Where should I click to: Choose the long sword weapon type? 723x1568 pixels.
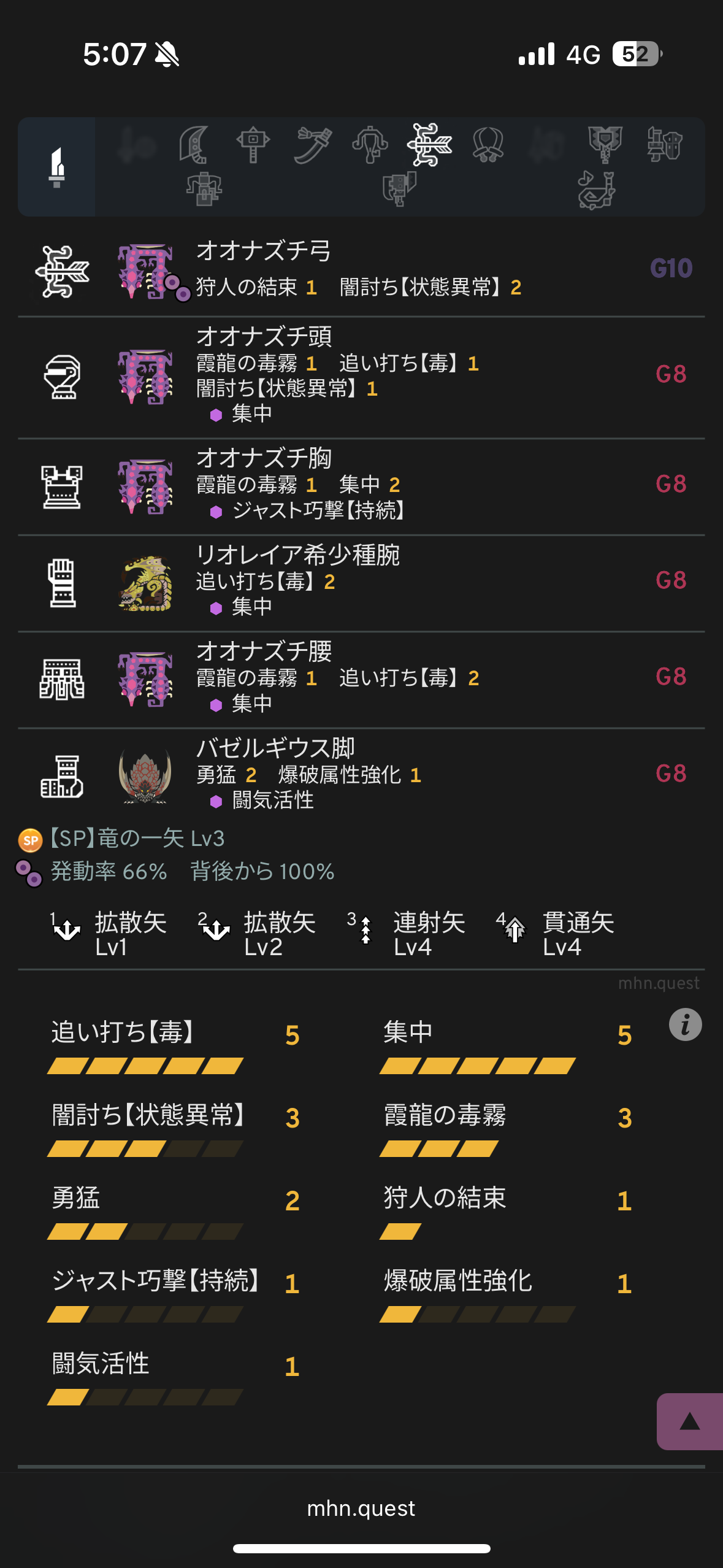[312, 145]
